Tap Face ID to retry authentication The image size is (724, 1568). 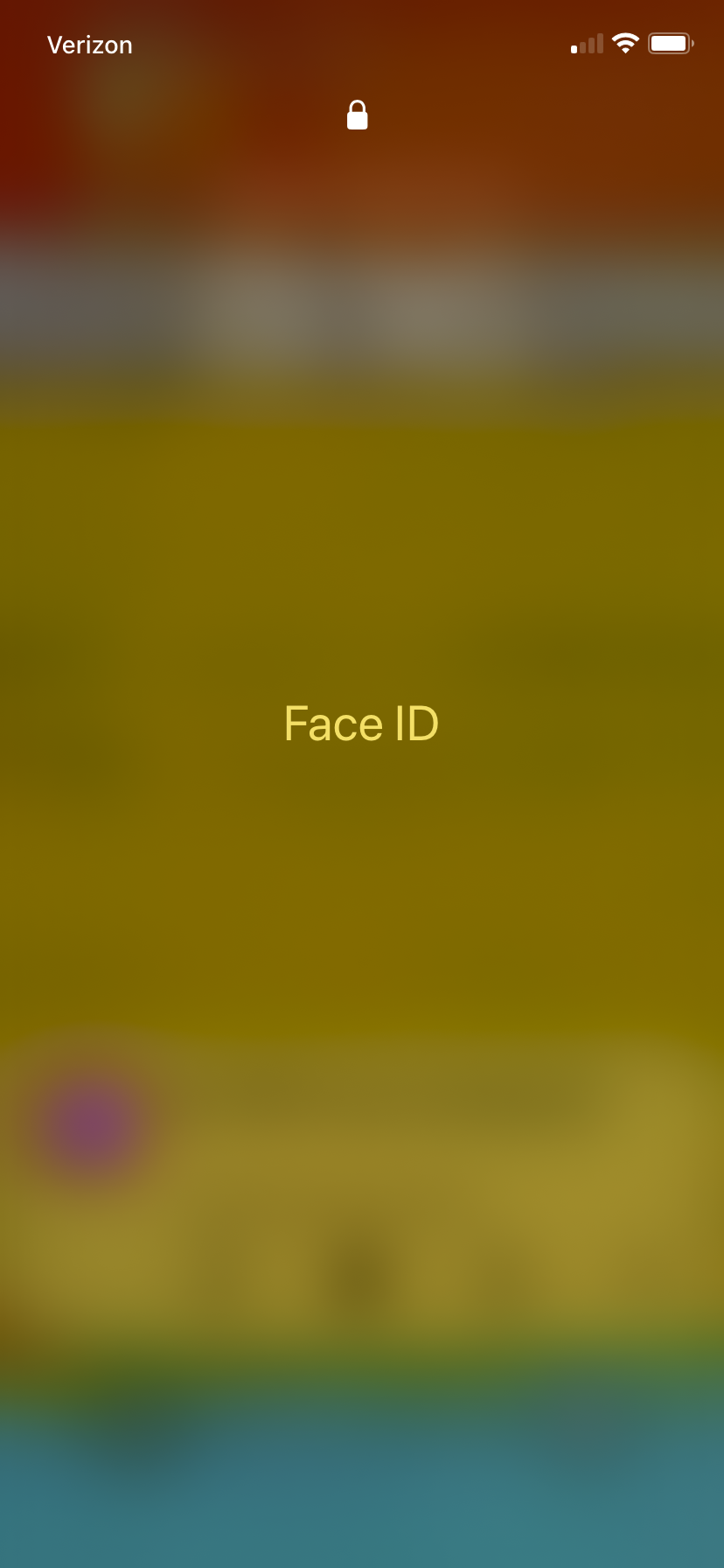361,724
